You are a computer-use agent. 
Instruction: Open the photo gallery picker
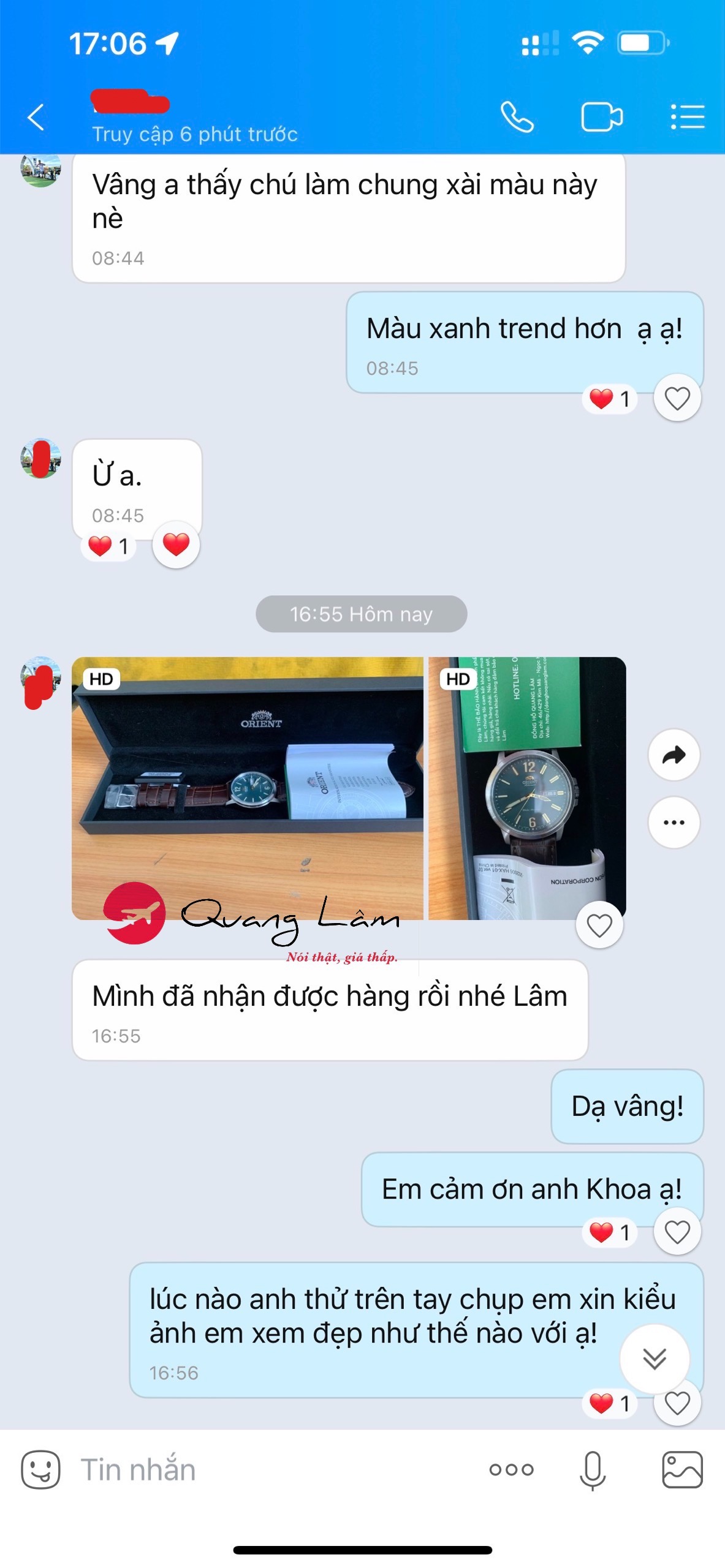coord(682,1469)
